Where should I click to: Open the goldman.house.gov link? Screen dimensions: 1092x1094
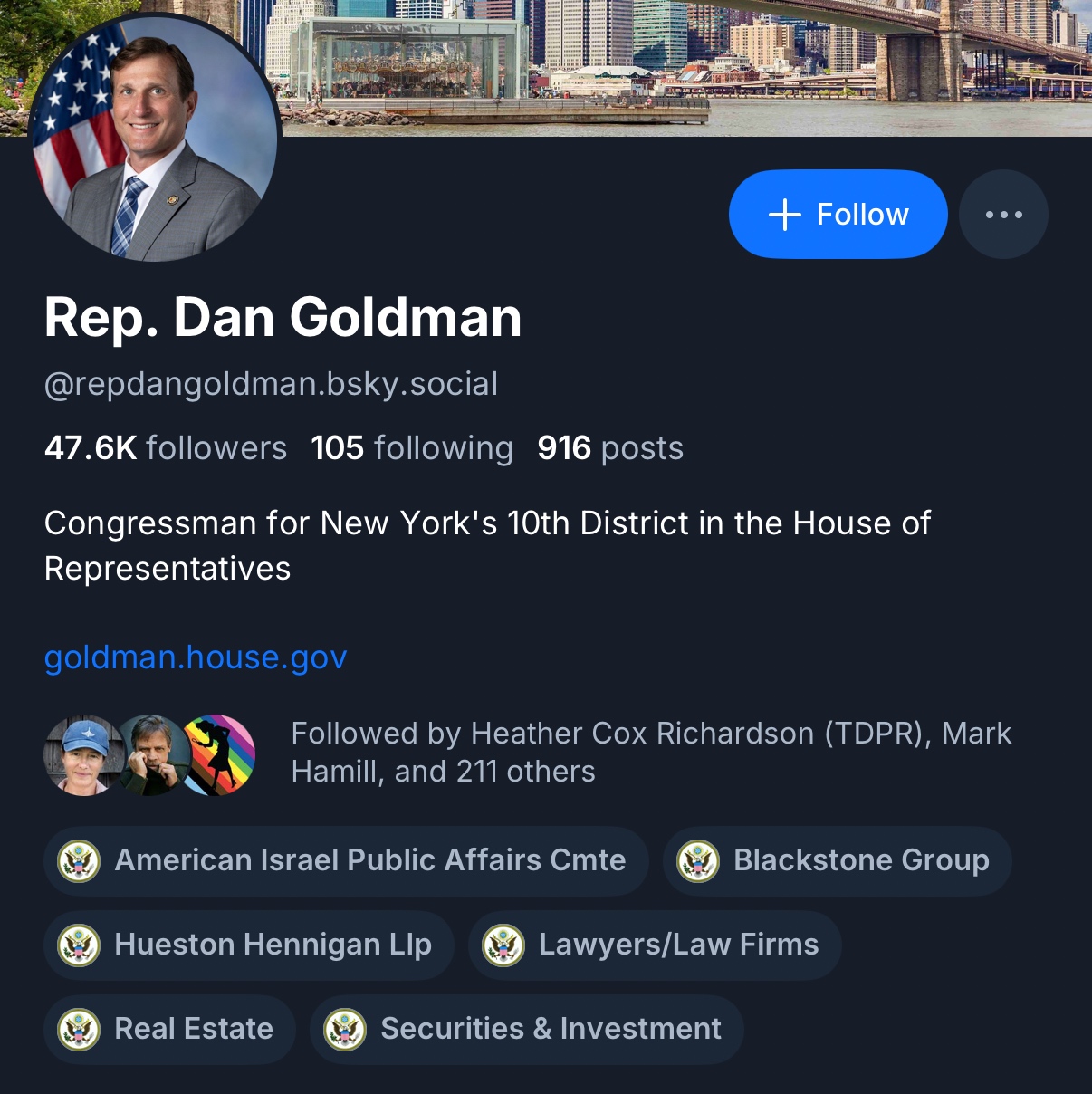(196, 657)
